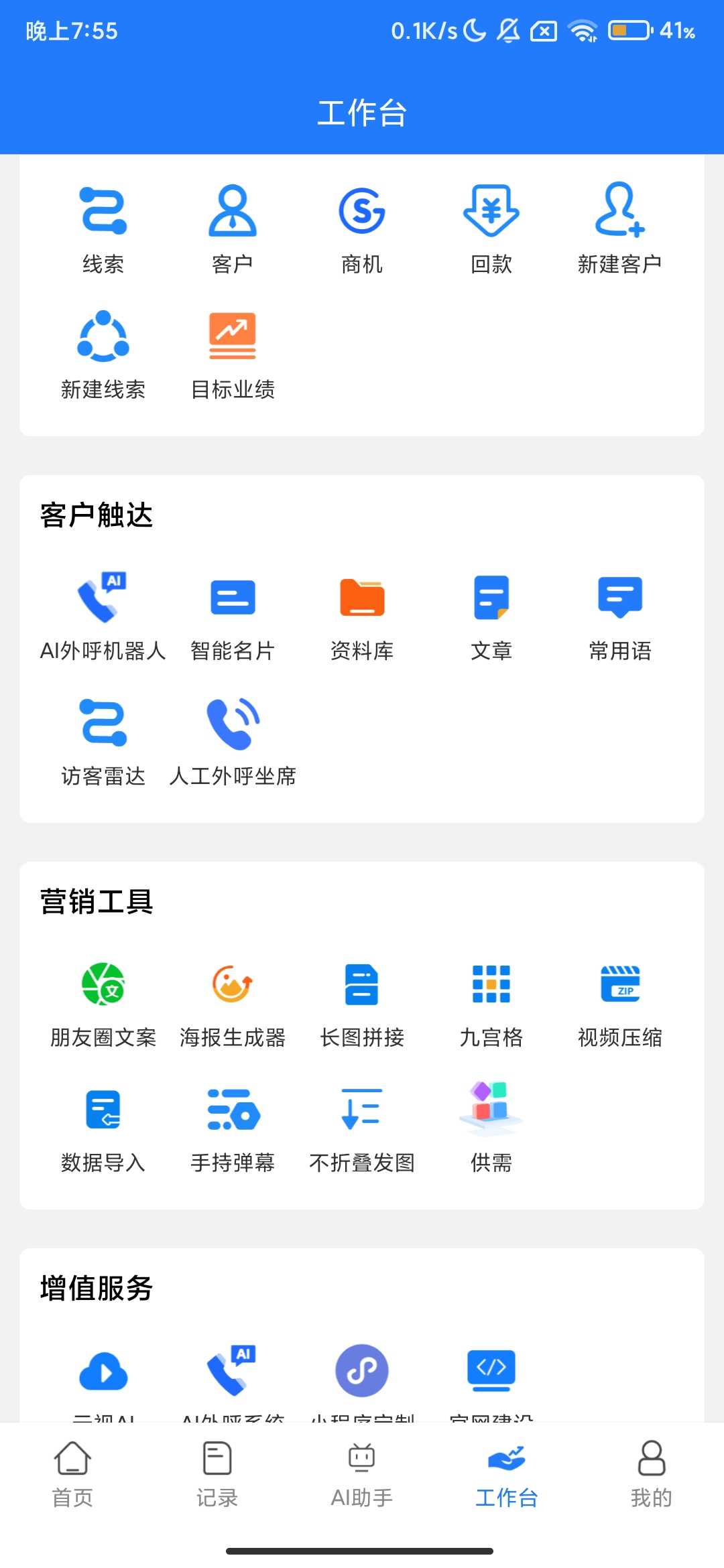The image size is (724, 1568).
Task: Open 回款 payment collection
Action: [x=491, y=228]
